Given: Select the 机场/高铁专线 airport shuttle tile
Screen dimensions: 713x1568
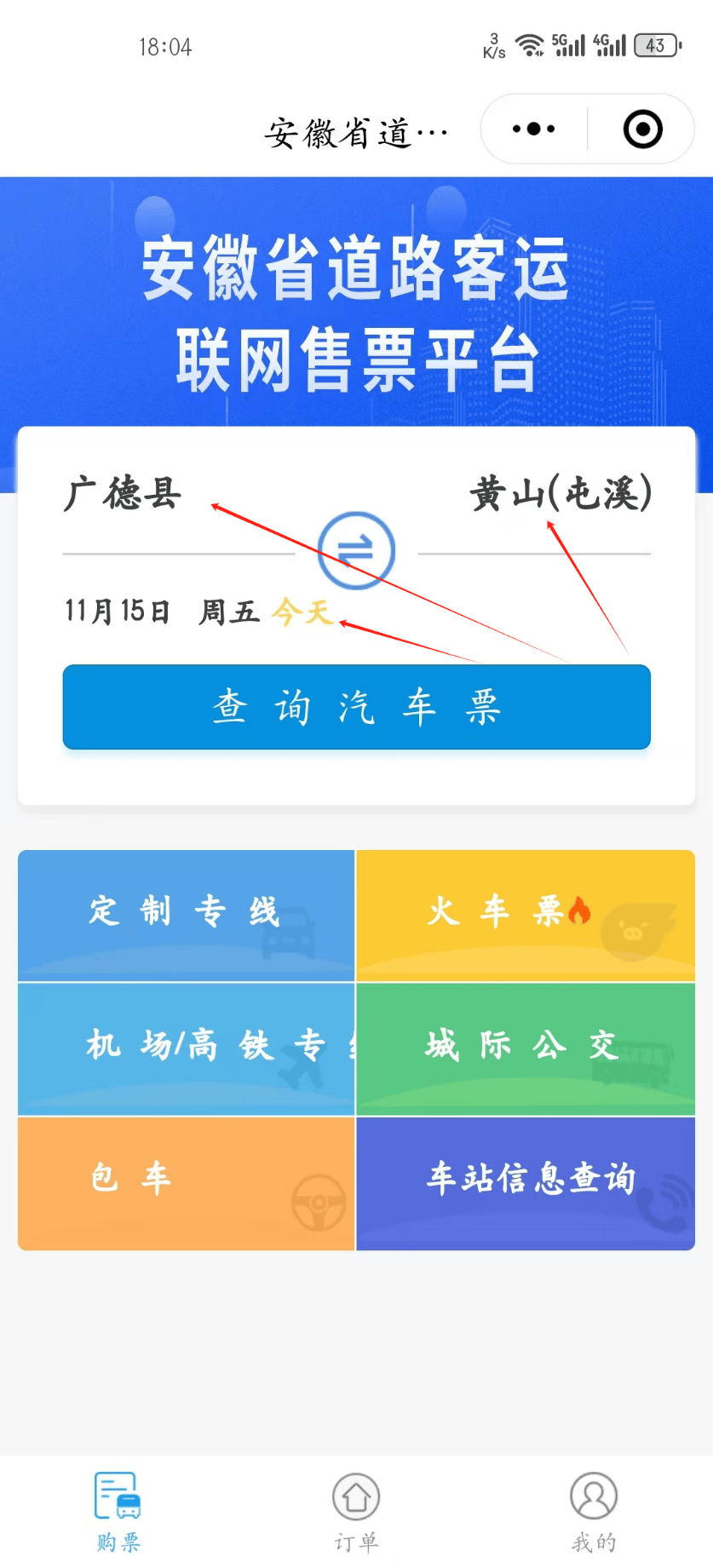Looking at the screenshot, I should pos(185,1048).
